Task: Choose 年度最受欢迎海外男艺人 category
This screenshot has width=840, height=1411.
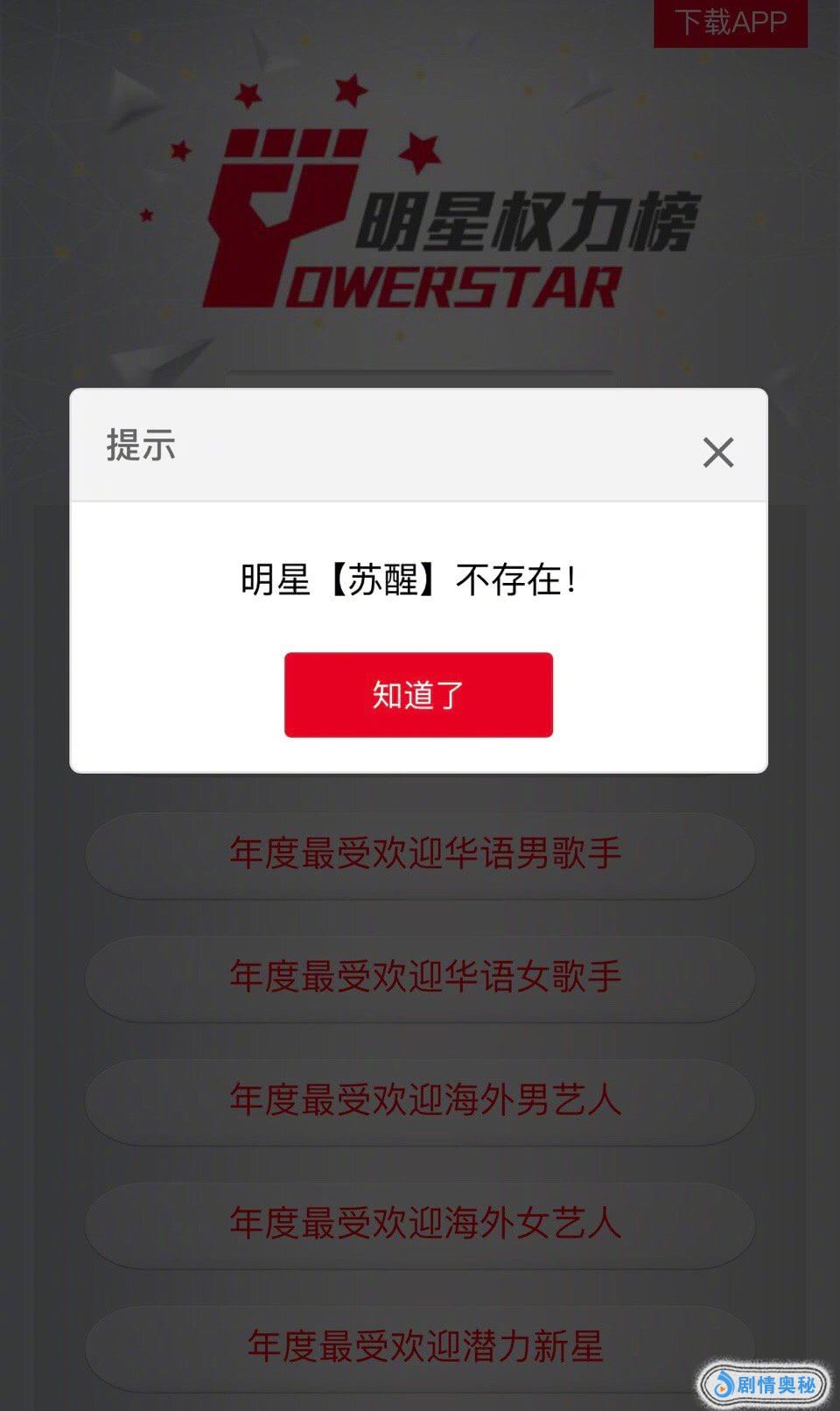Action: (x=420, y=1100)
